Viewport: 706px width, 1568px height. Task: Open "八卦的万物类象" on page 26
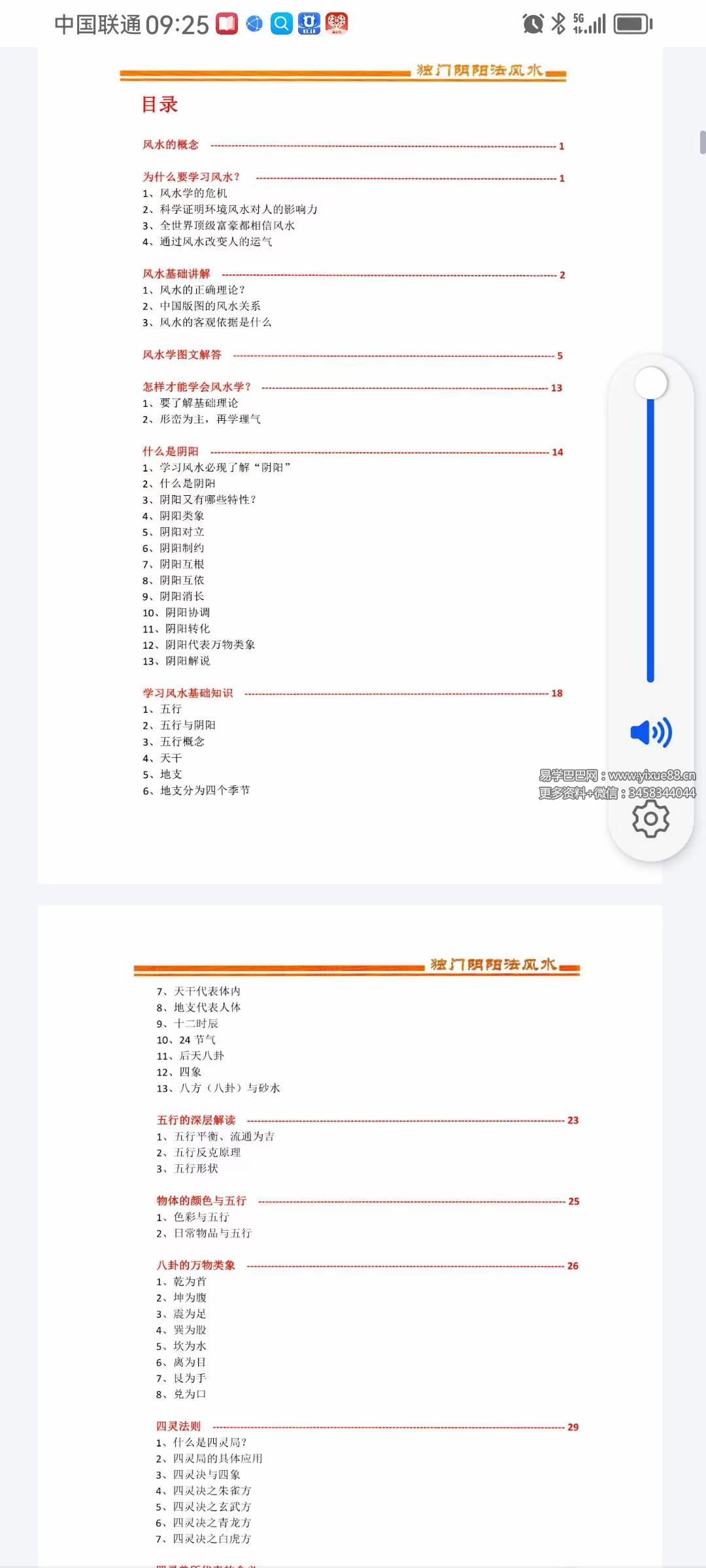pos(199,1264)
